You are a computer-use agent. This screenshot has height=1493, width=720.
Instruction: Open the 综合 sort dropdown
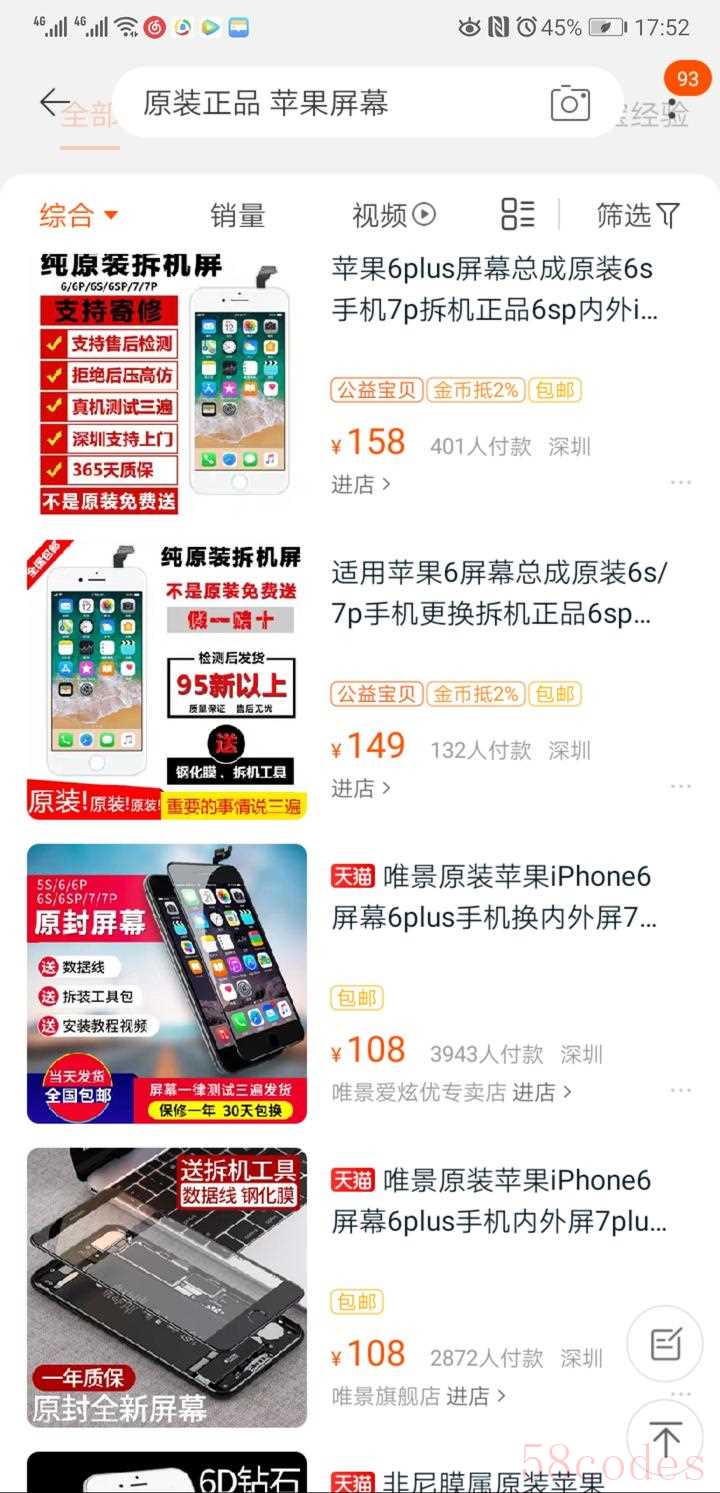(79, 215)
